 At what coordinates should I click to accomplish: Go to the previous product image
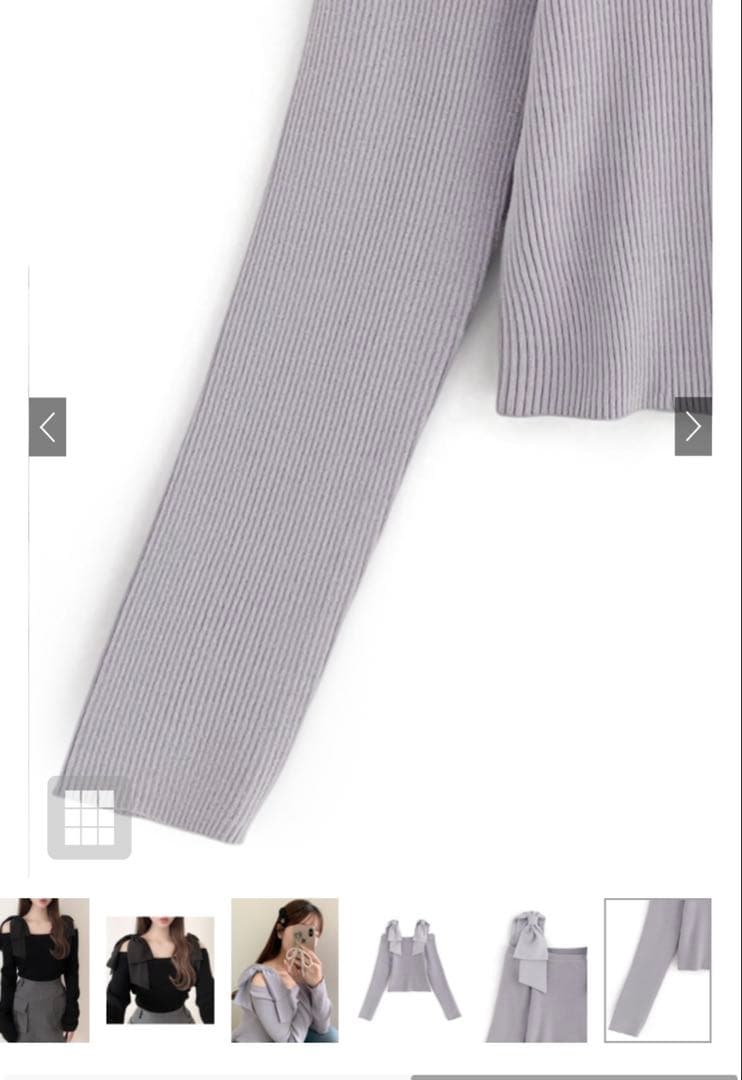[48, 427]
